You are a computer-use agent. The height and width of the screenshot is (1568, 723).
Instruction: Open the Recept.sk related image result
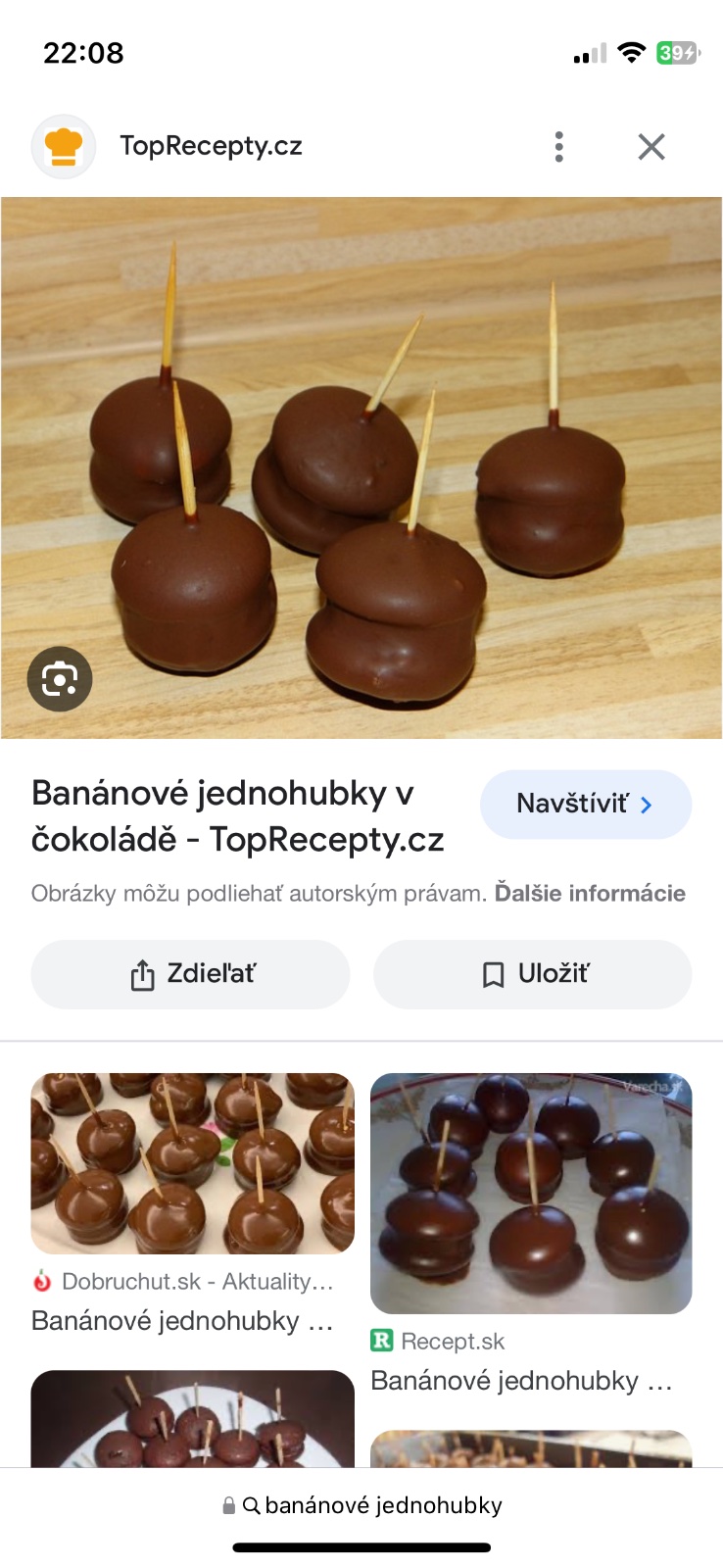click(531, 1194)
